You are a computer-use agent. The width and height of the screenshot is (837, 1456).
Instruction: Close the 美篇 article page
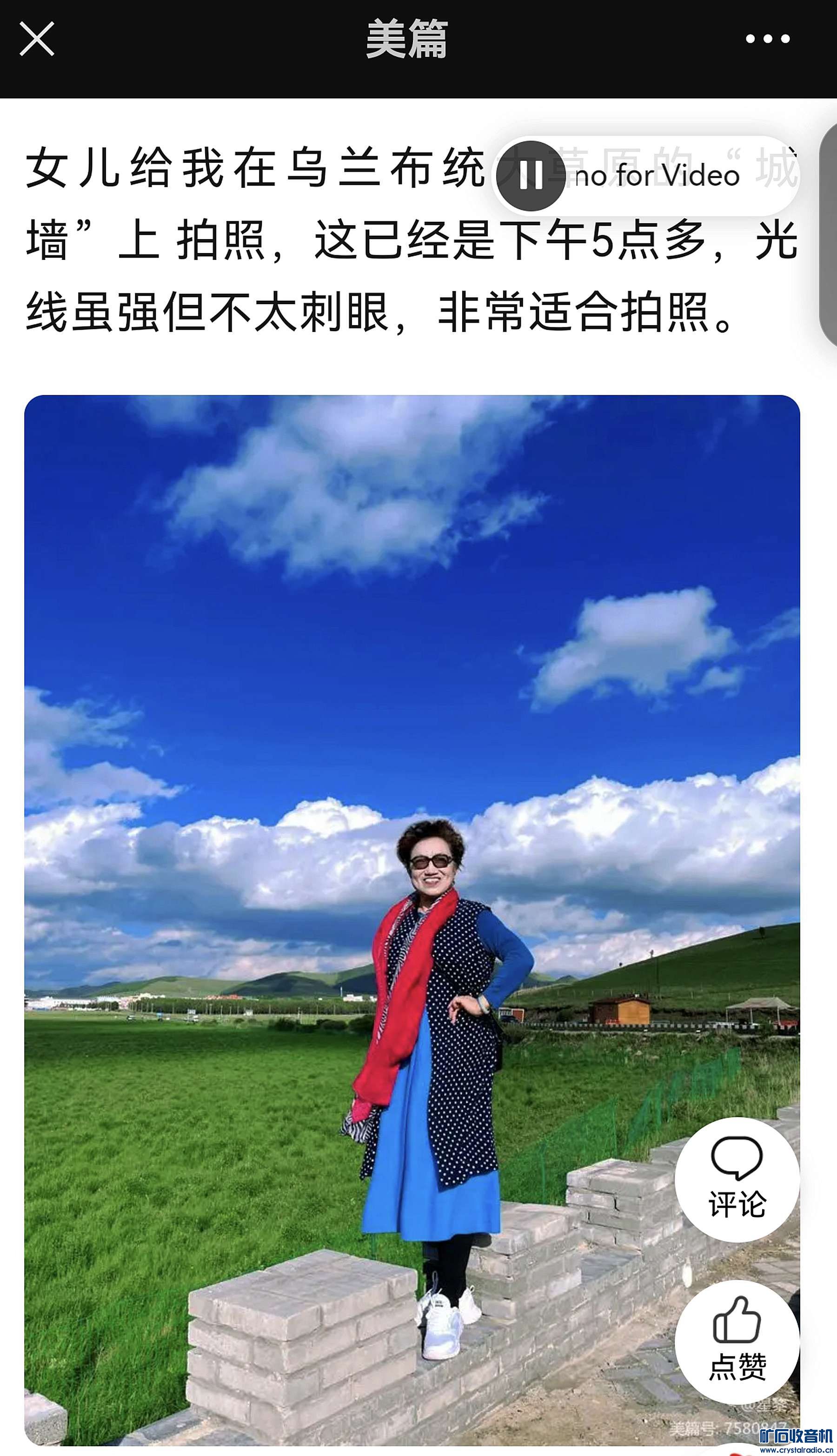click(37, 39)
